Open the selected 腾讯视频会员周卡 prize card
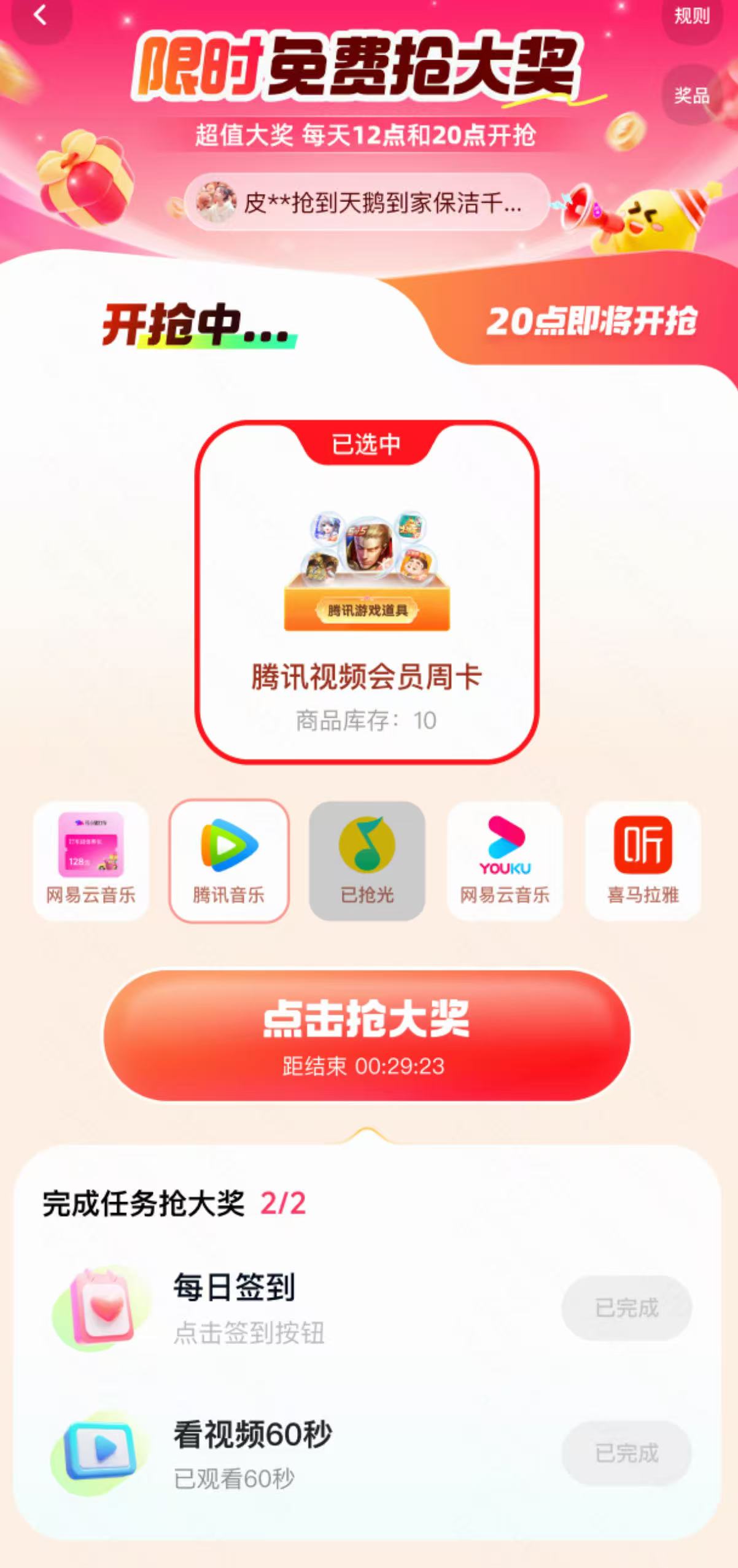 pos(367,592)
